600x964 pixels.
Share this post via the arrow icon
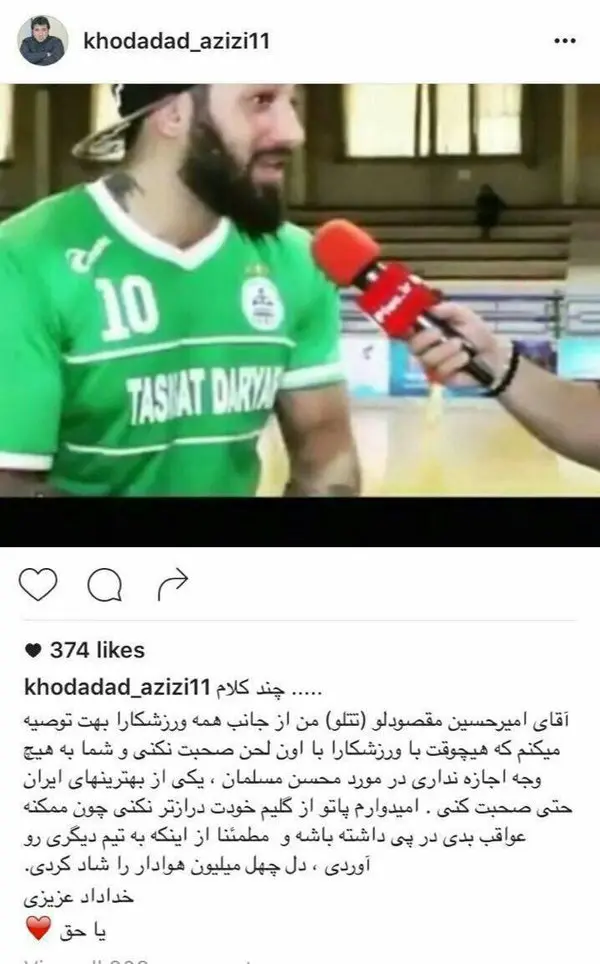click(174, 582)
